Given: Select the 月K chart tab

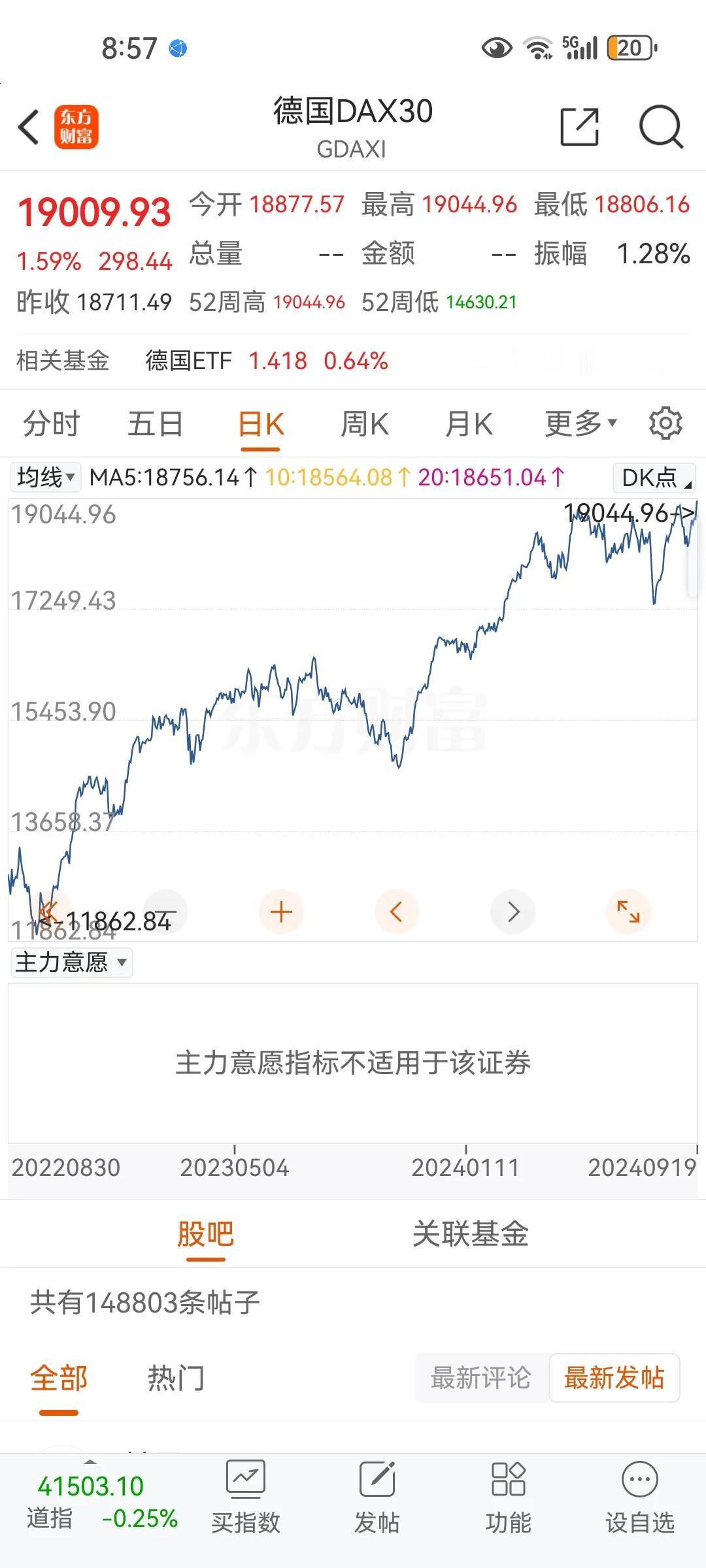Looking at the screenshot, I should pyautogui.click(x=469, y=424).
